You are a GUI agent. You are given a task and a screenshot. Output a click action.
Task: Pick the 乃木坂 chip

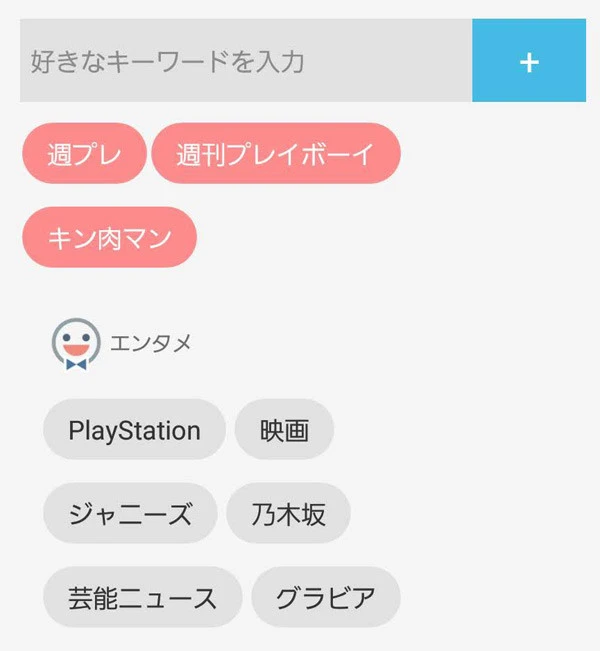pos(288,514)
